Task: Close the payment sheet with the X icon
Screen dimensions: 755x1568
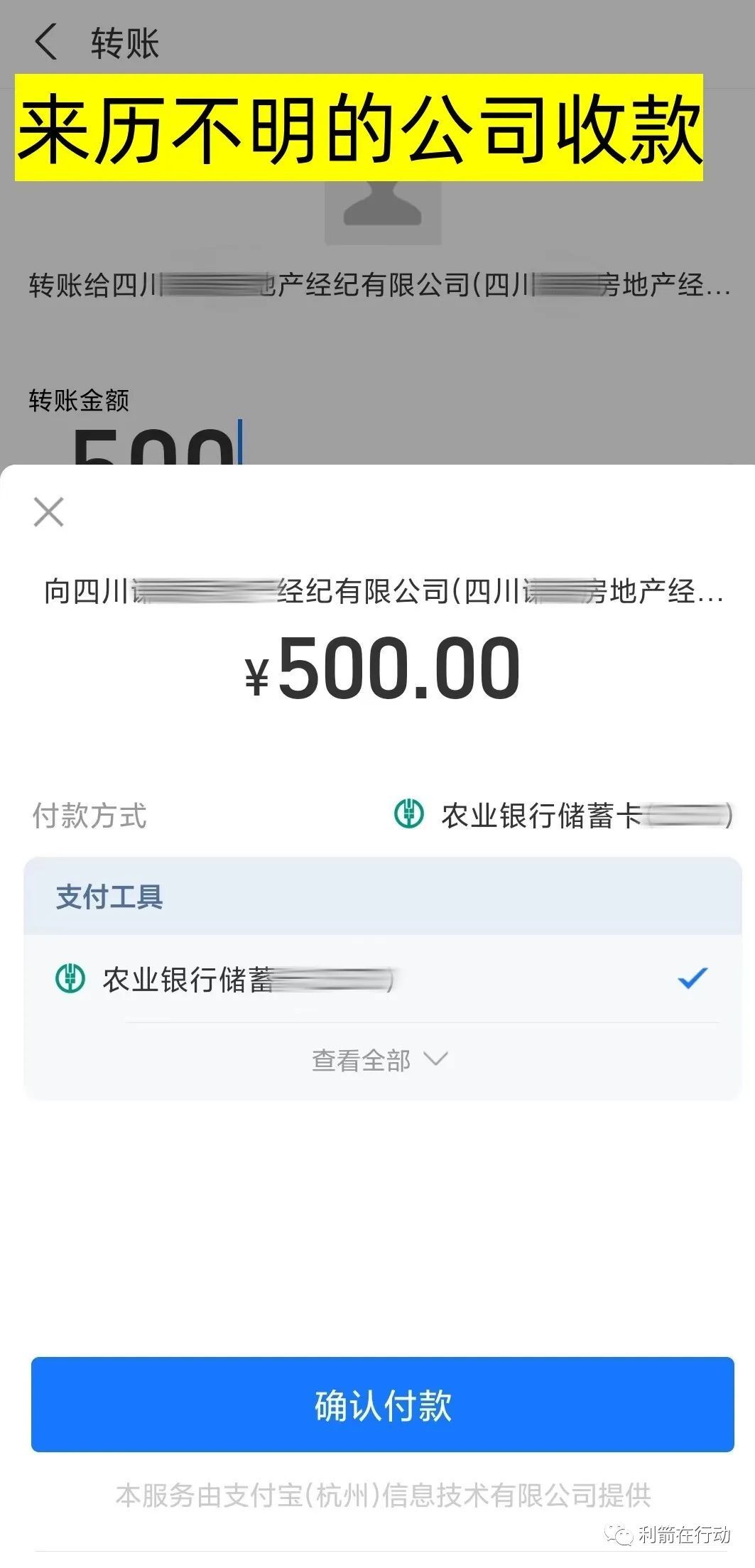Action: [48, 512]
